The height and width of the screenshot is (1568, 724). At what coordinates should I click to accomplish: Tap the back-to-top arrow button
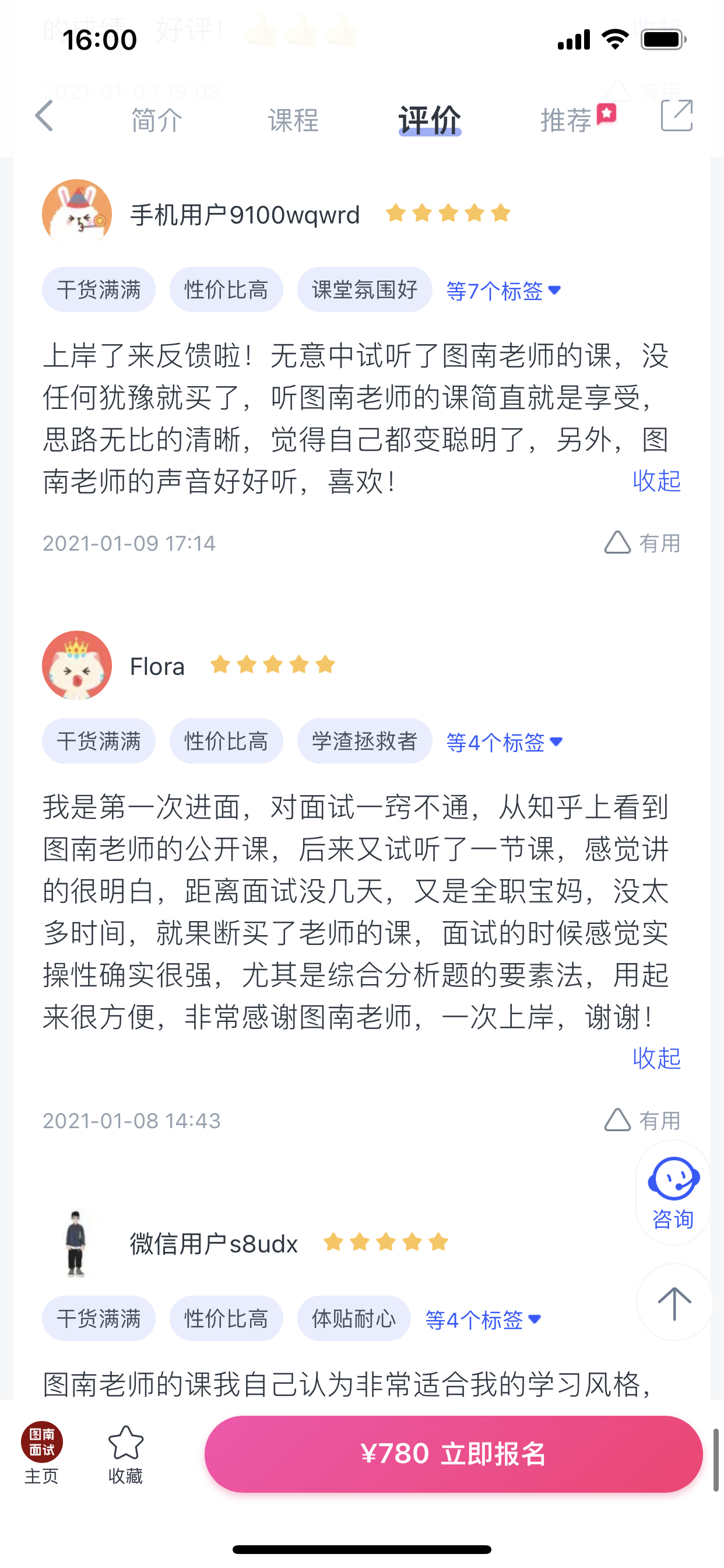coord(674,1303)
